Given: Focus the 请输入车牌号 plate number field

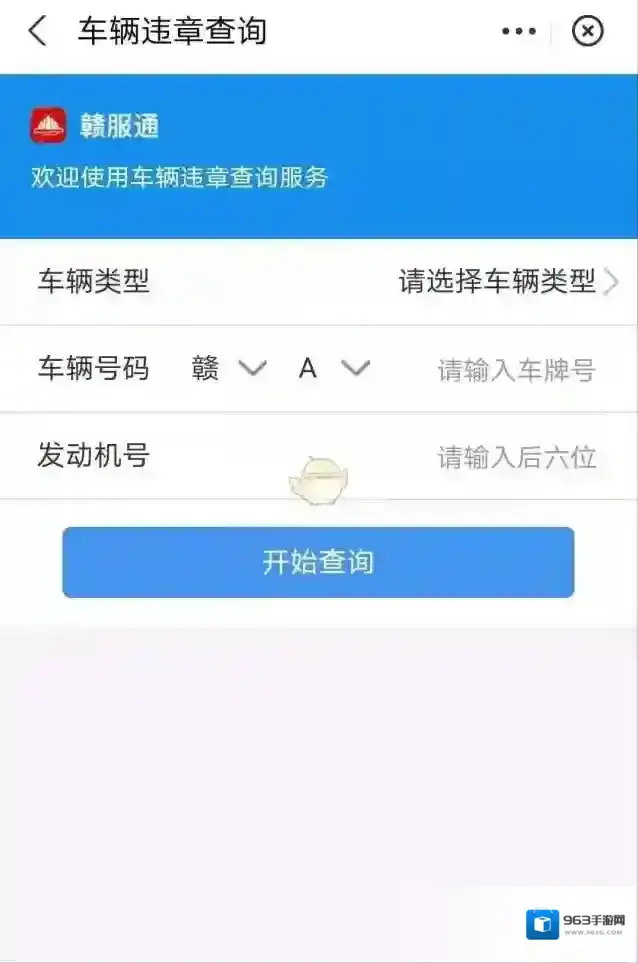Looking at the screenshot, I should pyautogui.click(x=516, y=370).
